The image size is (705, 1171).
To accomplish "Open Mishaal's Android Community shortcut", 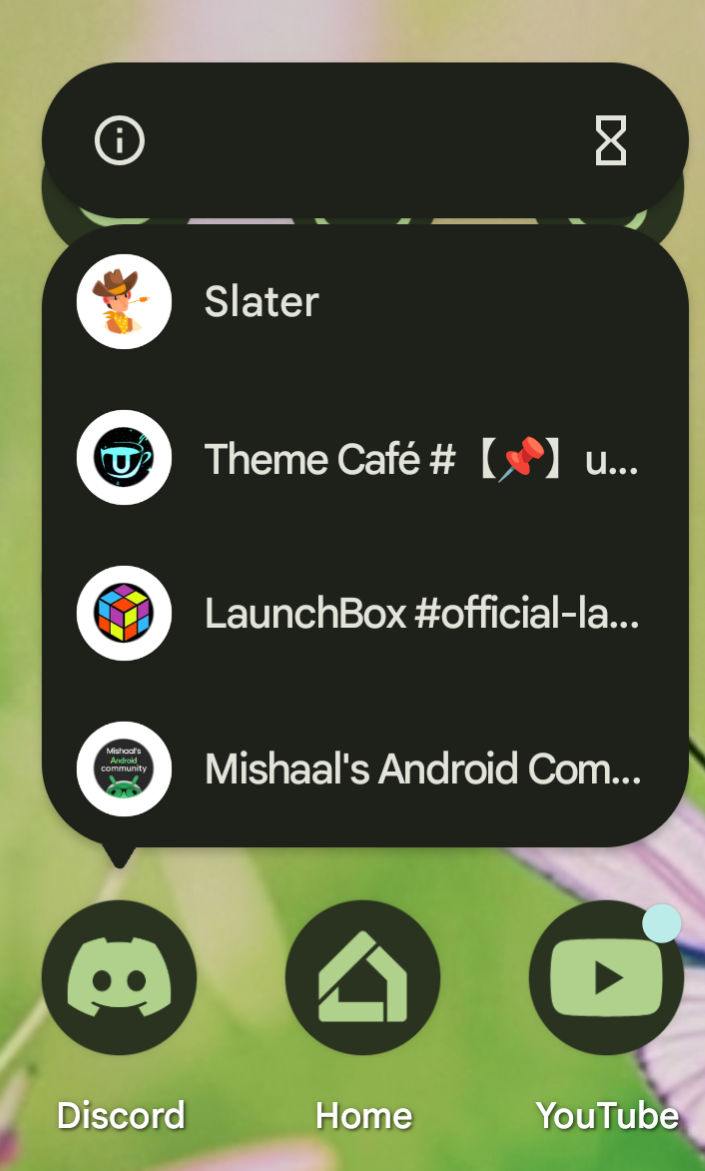I will point(365,768).
